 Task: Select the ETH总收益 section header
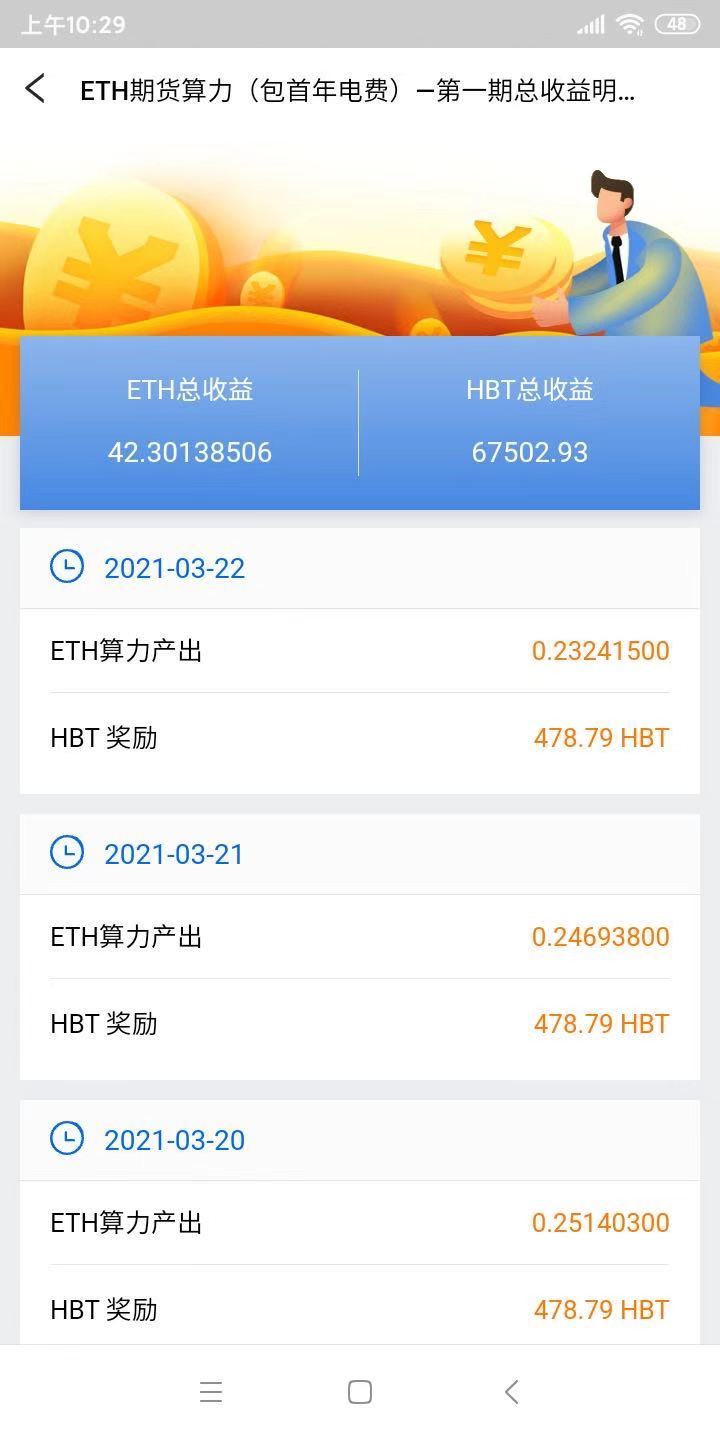coord(190,389)
